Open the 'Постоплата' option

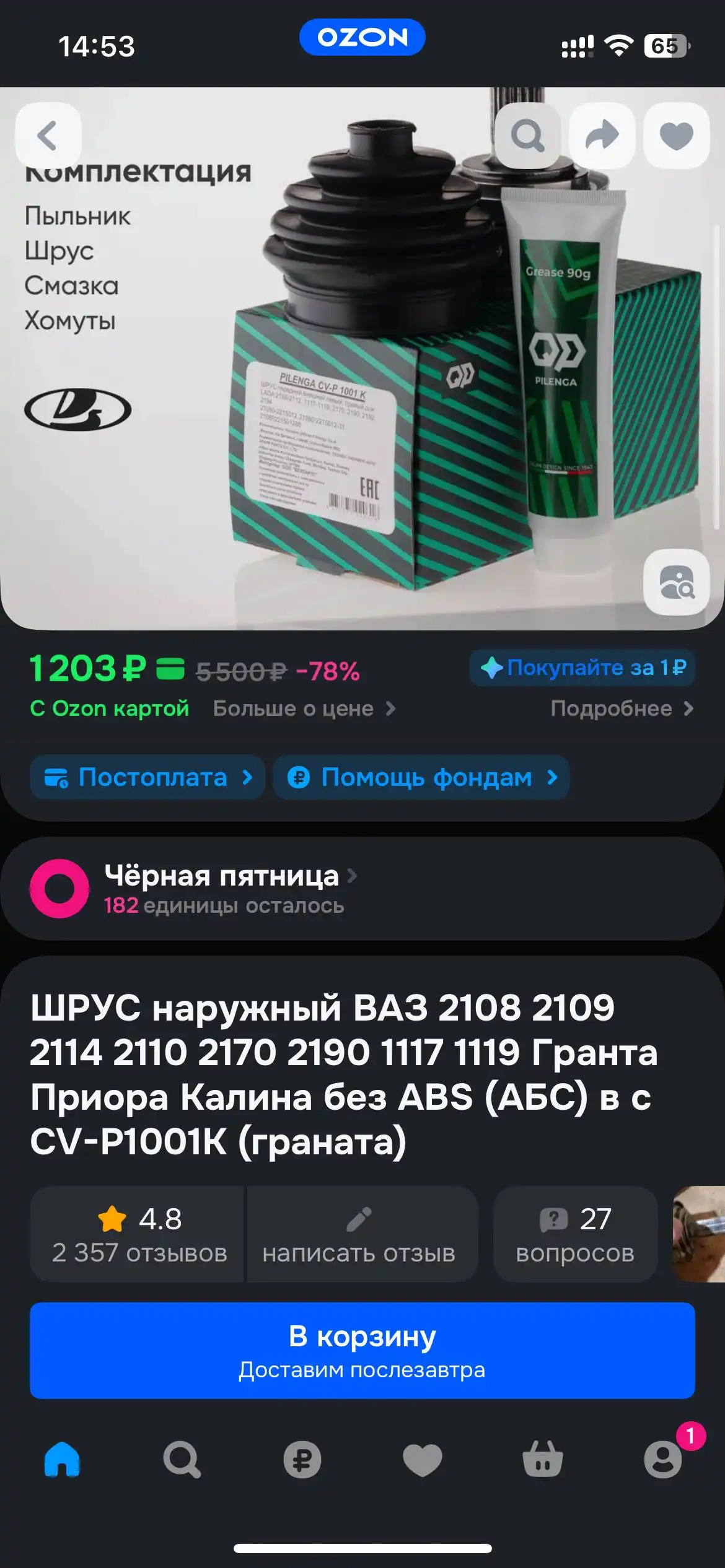[147, 778]
